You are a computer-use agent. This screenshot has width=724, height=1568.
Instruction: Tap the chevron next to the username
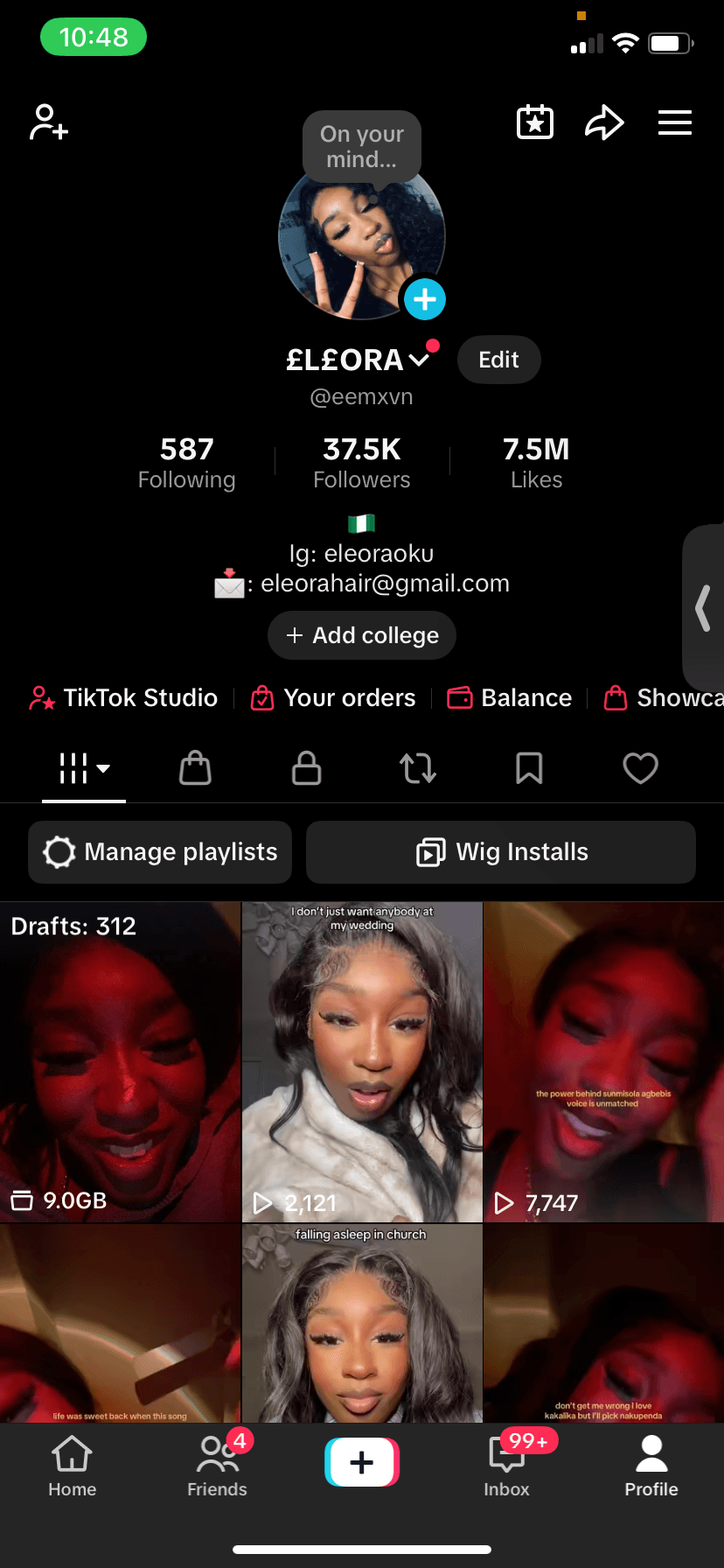[419, 360]
